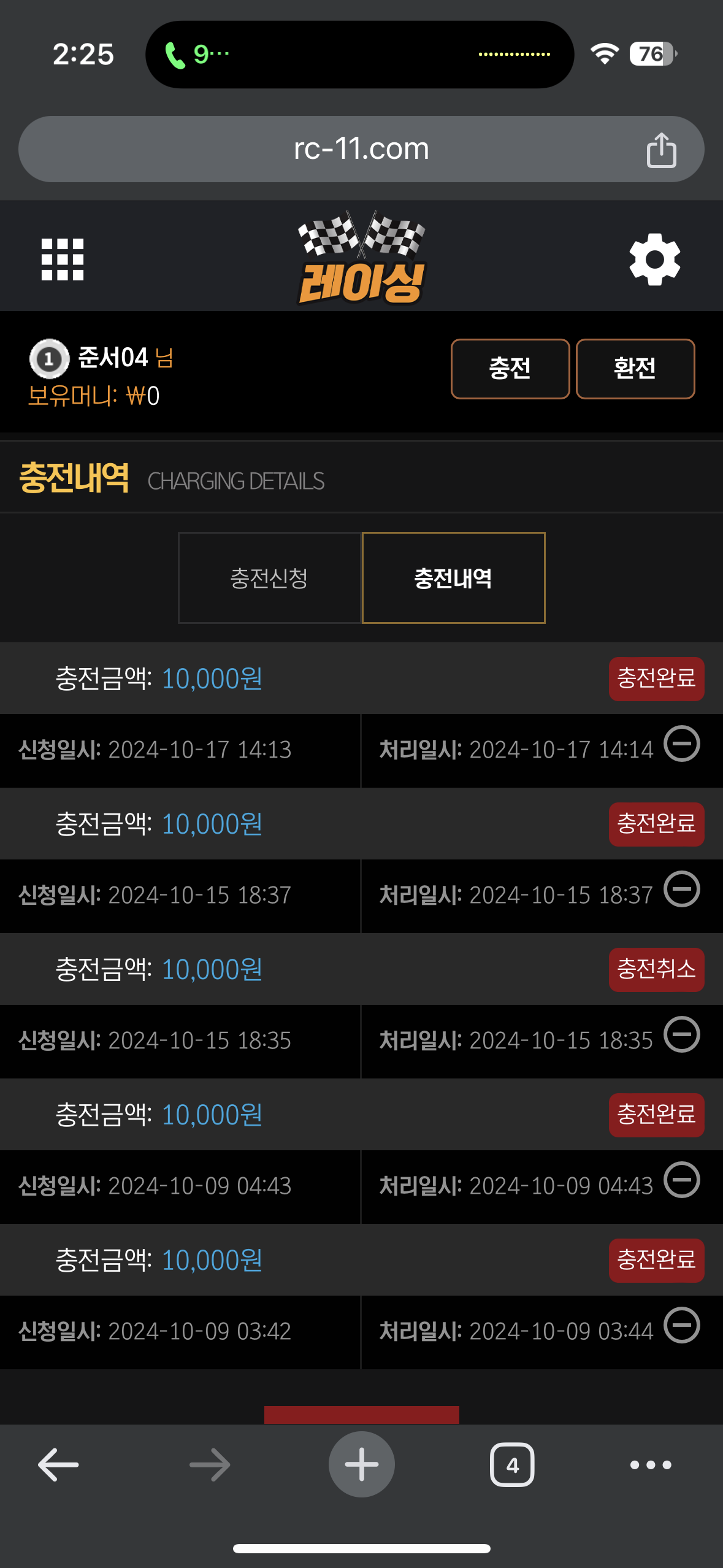Tap the rc-11.com address bar
The height and width of the screenshot is (1568, 723).
(361, 149)
